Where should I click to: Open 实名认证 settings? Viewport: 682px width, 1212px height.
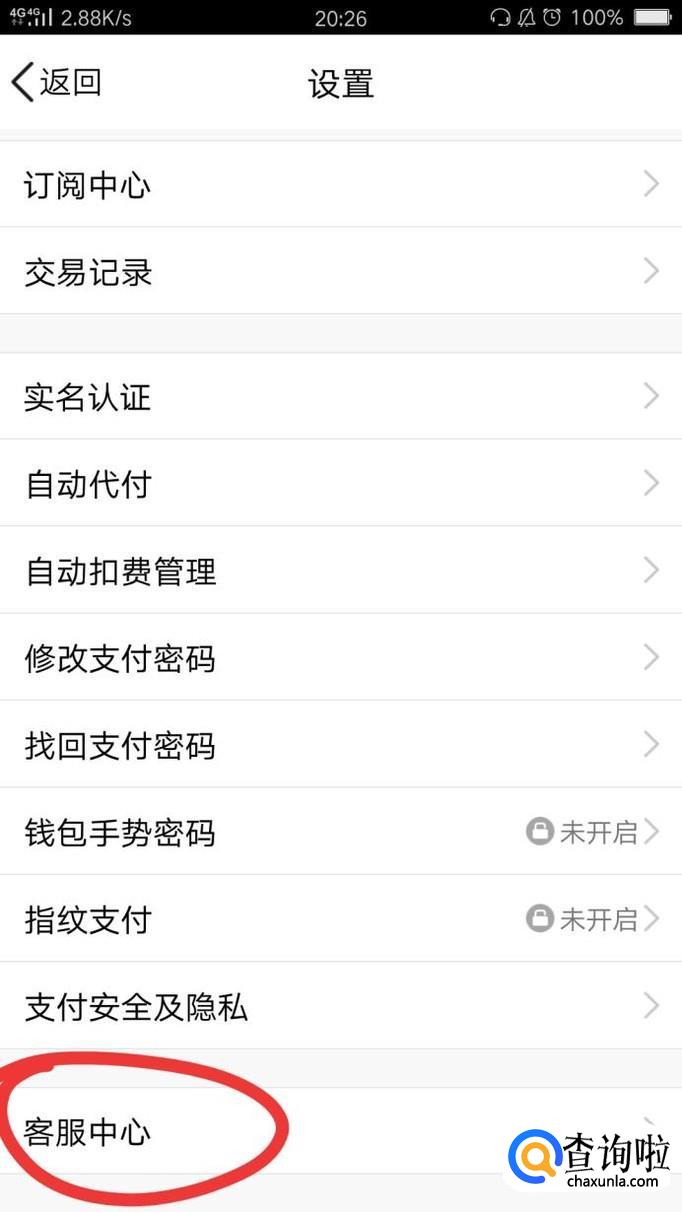(x=341, y=396)
